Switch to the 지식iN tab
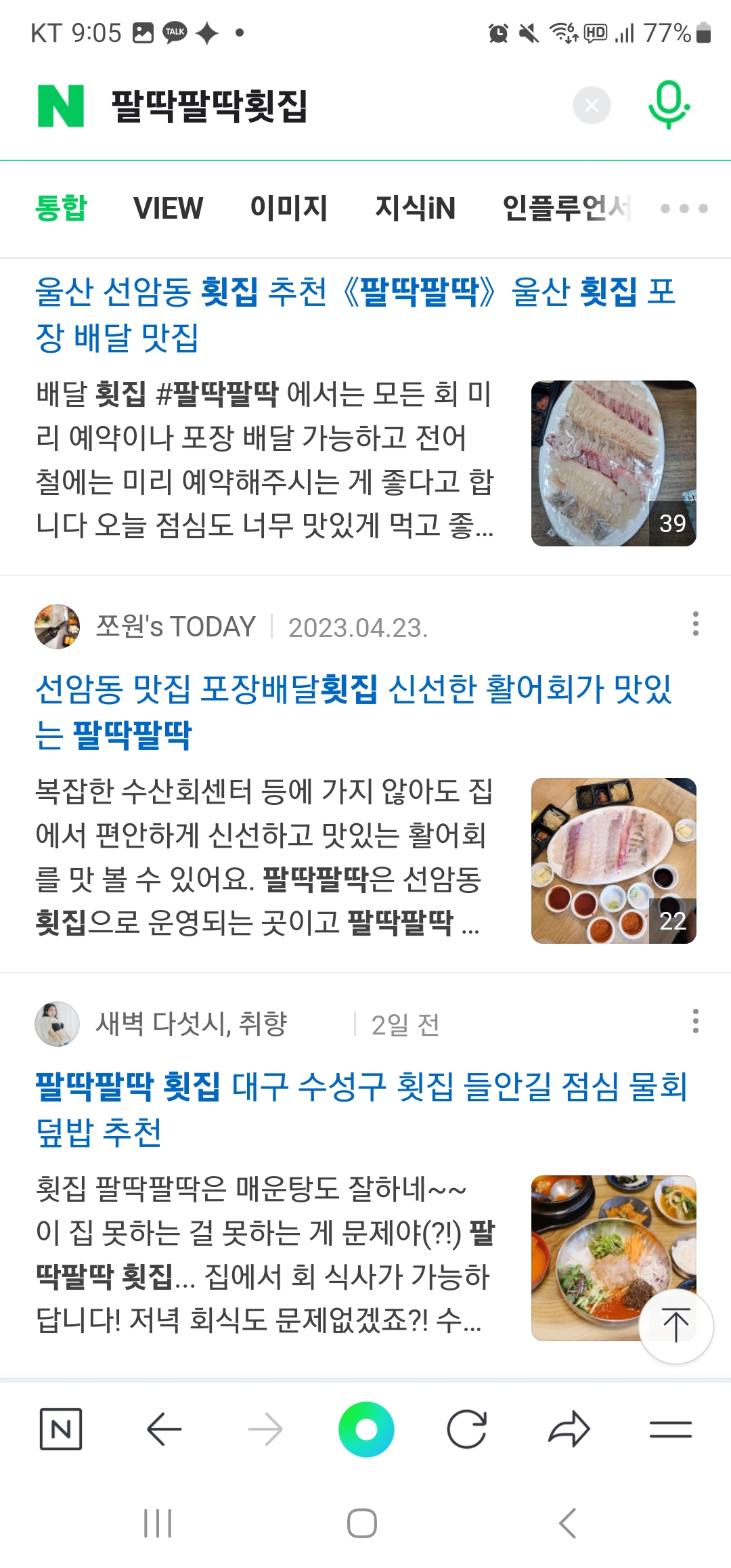 415,208
